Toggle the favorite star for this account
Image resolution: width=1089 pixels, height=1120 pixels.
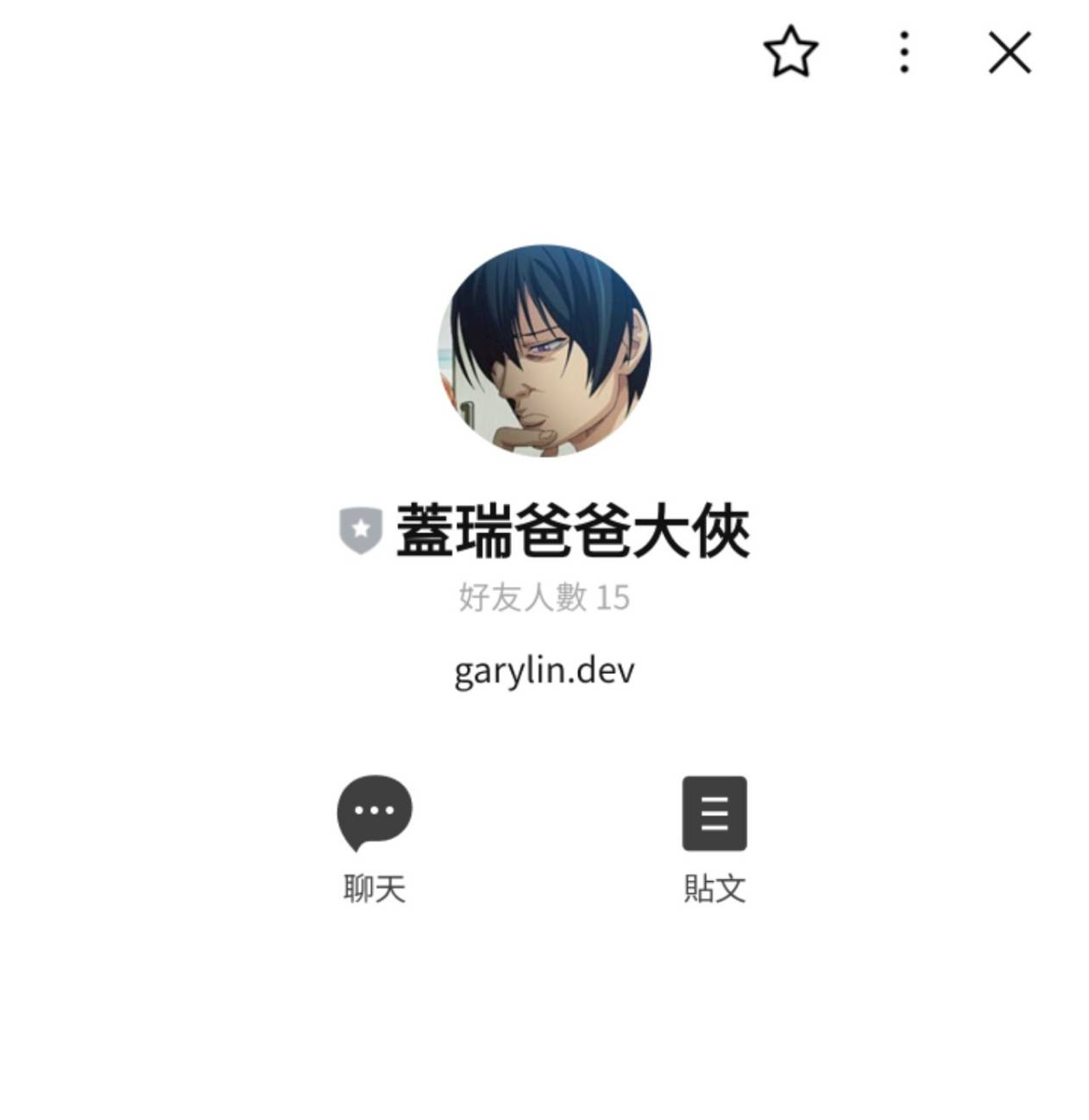click(790, 54)
